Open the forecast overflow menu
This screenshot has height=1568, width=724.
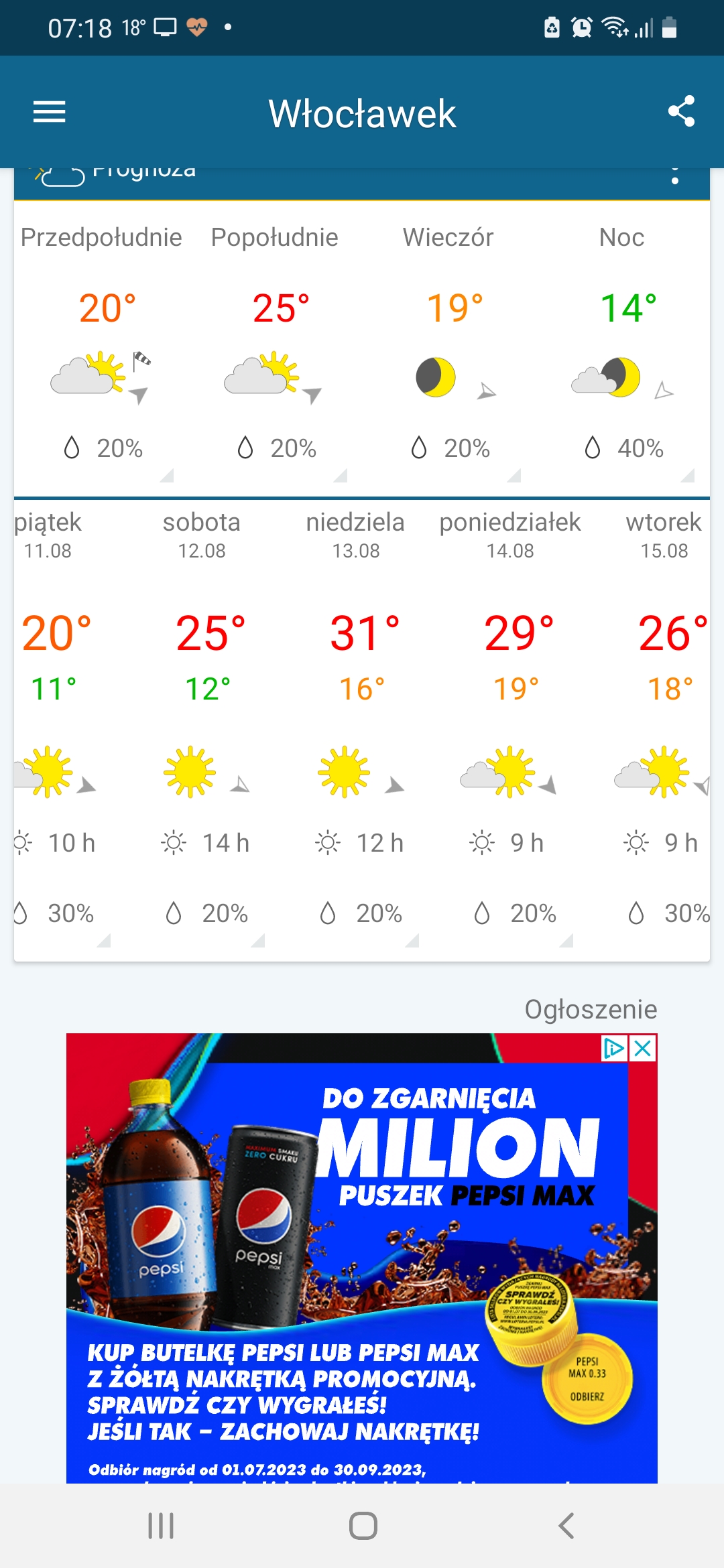[674, 176]
